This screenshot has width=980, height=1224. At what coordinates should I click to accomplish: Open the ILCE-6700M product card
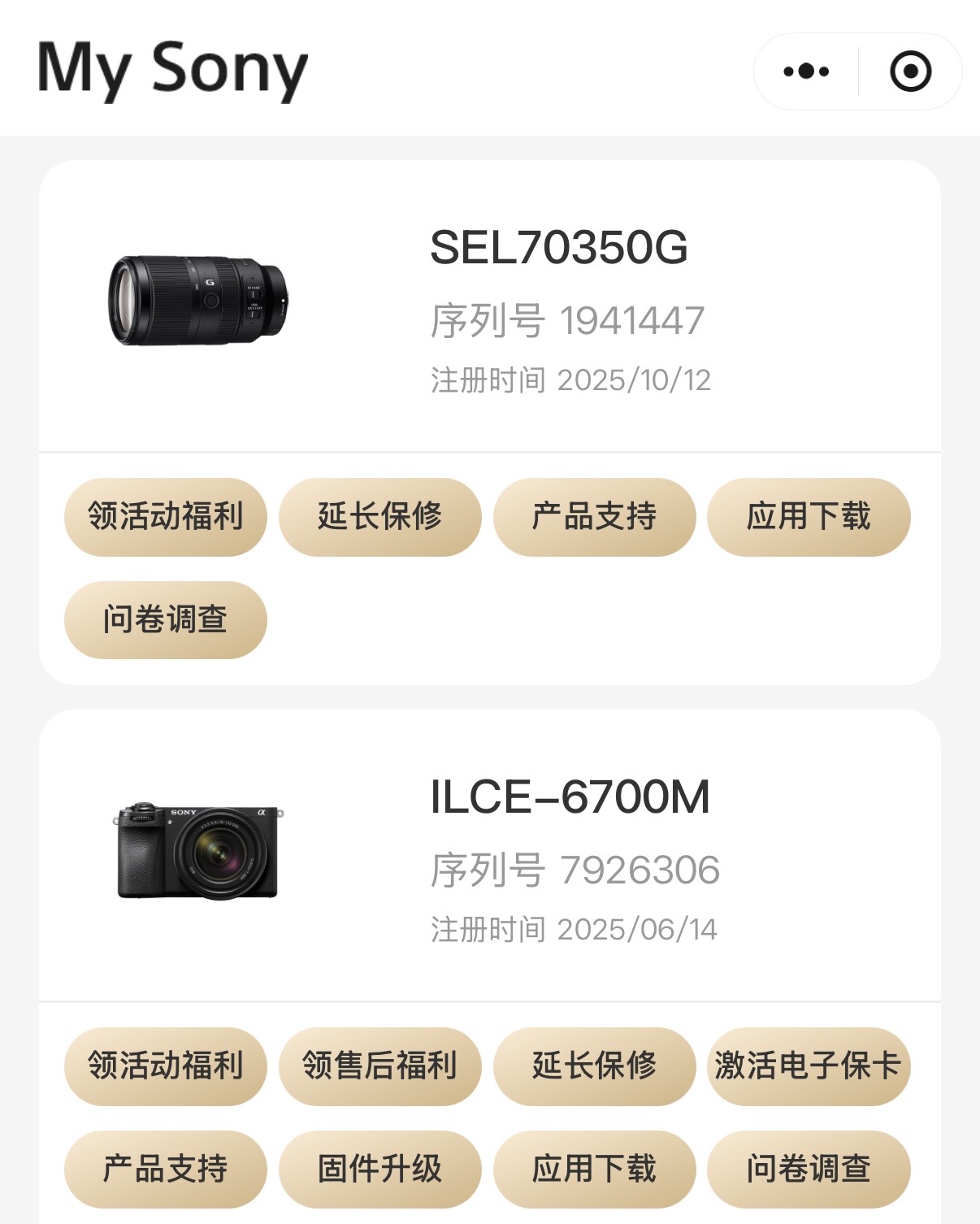point(490,856)
